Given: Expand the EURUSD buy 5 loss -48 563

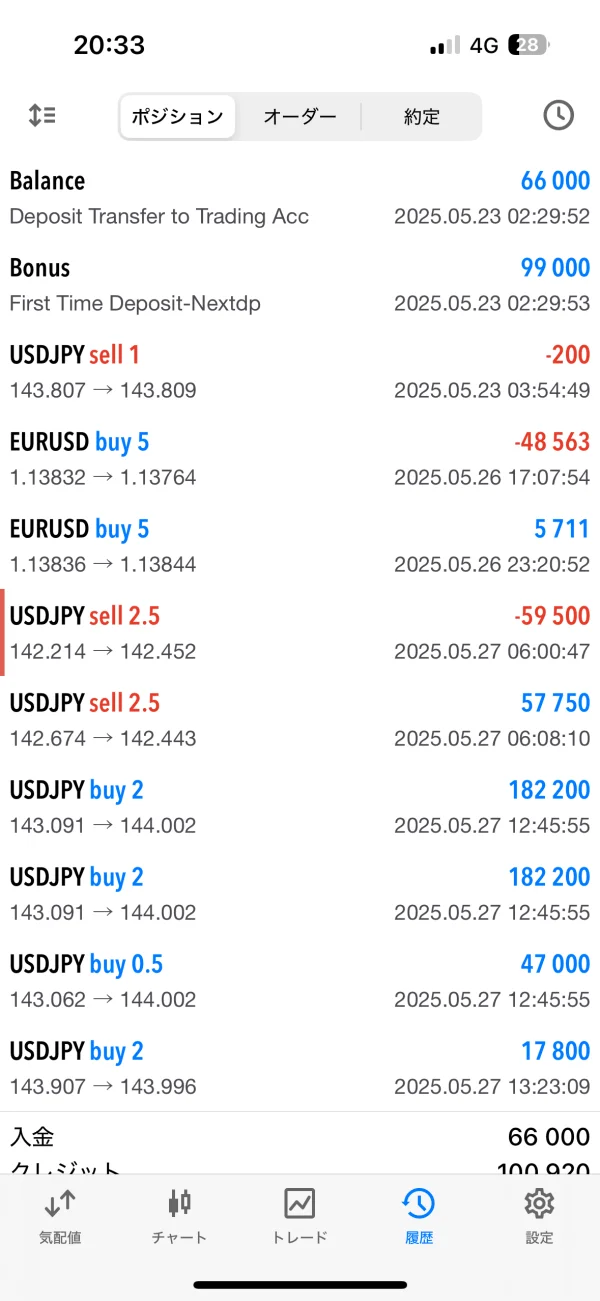Looking at the screenshot, I should (300, 459).
